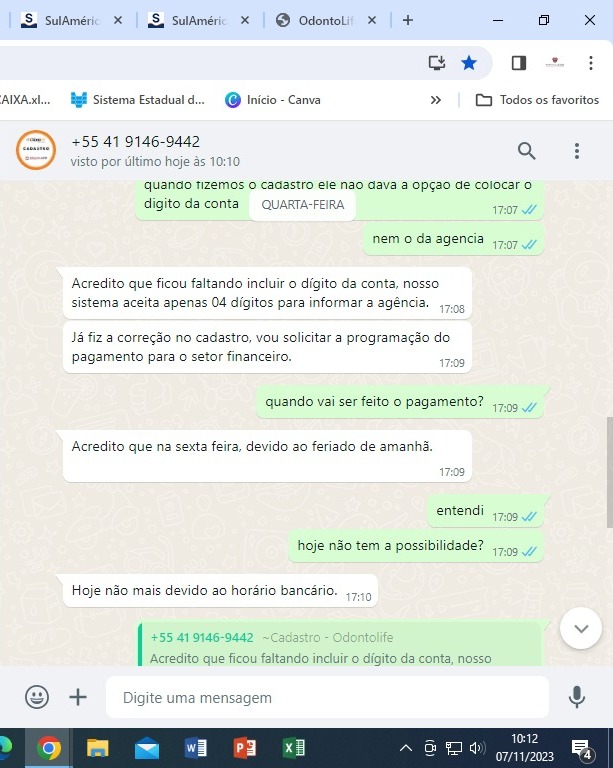Open a new browser tab
The height and width of the screenshot is (768, 613).
click(x=407, y=20)
